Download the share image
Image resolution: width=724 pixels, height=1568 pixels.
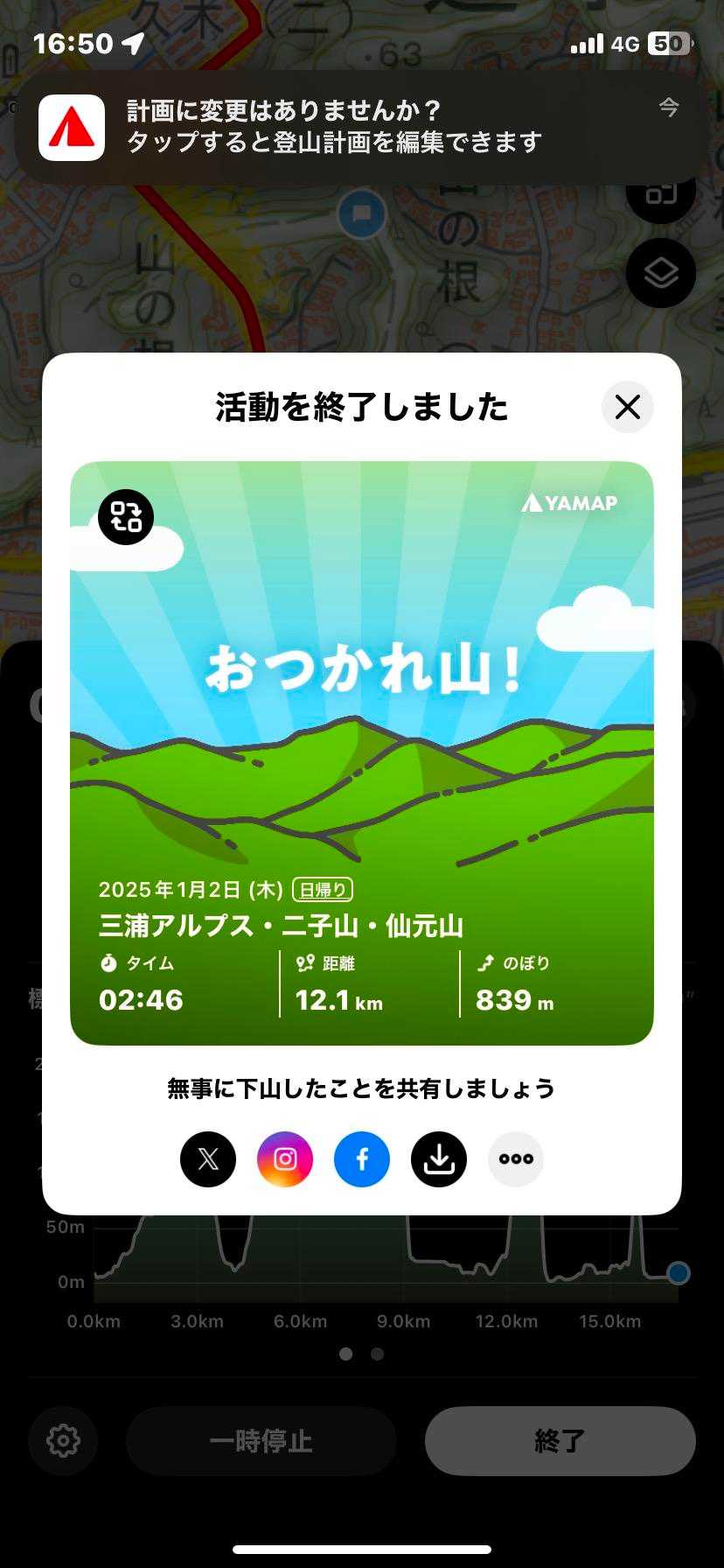click(439, 1158)
